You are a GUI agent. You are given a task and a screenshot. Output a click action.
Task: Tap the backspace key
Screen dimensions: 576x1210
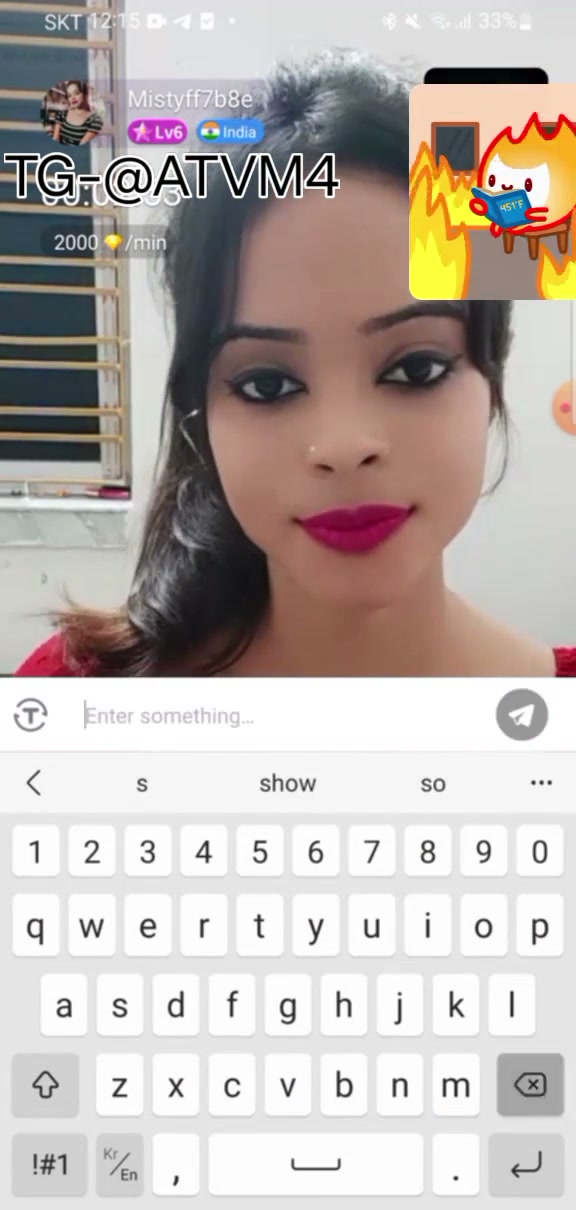[530, 1085]
